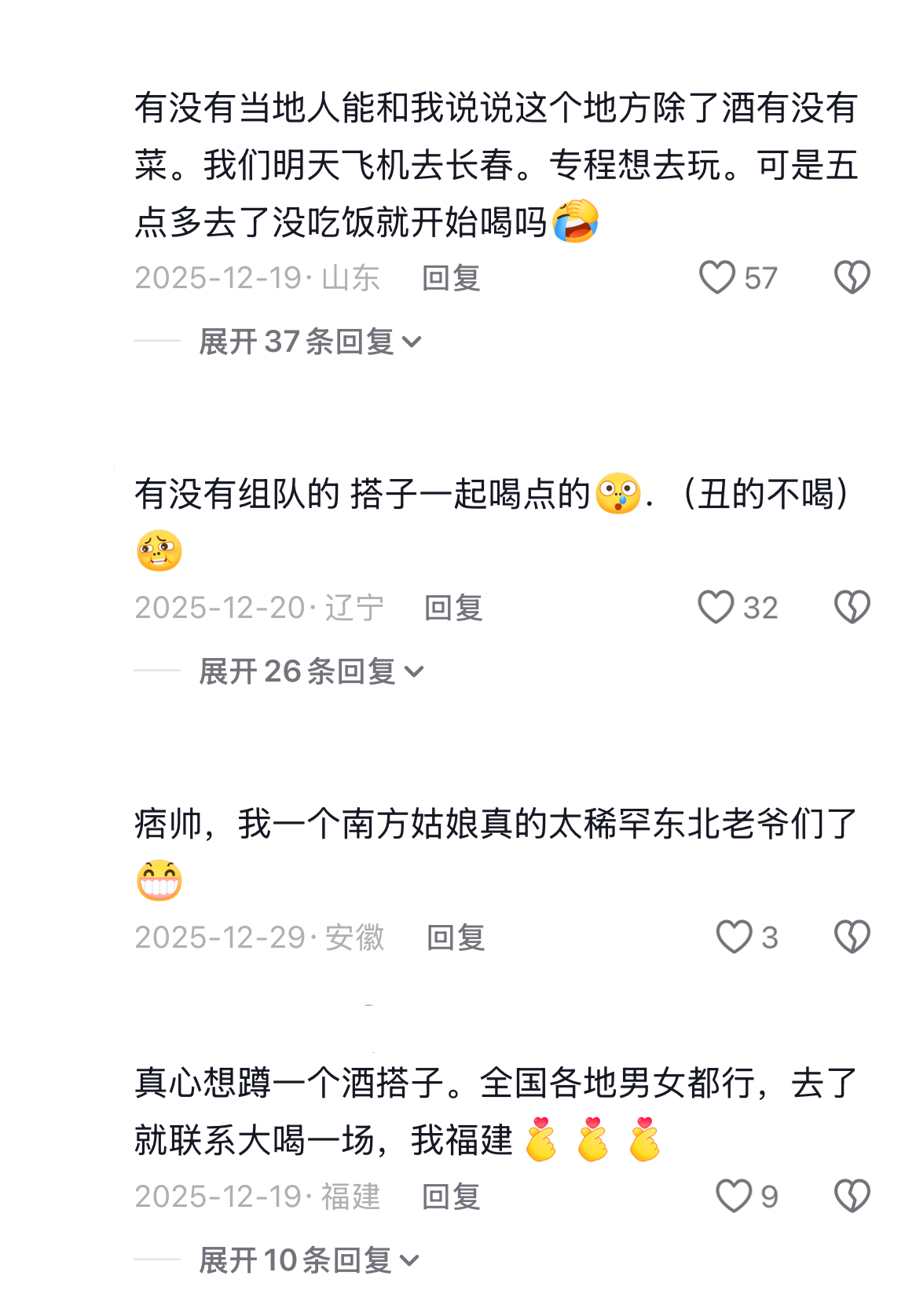
Task: Reply to the 2025-12-20 辽宁 comment
Action: [453, 608]
